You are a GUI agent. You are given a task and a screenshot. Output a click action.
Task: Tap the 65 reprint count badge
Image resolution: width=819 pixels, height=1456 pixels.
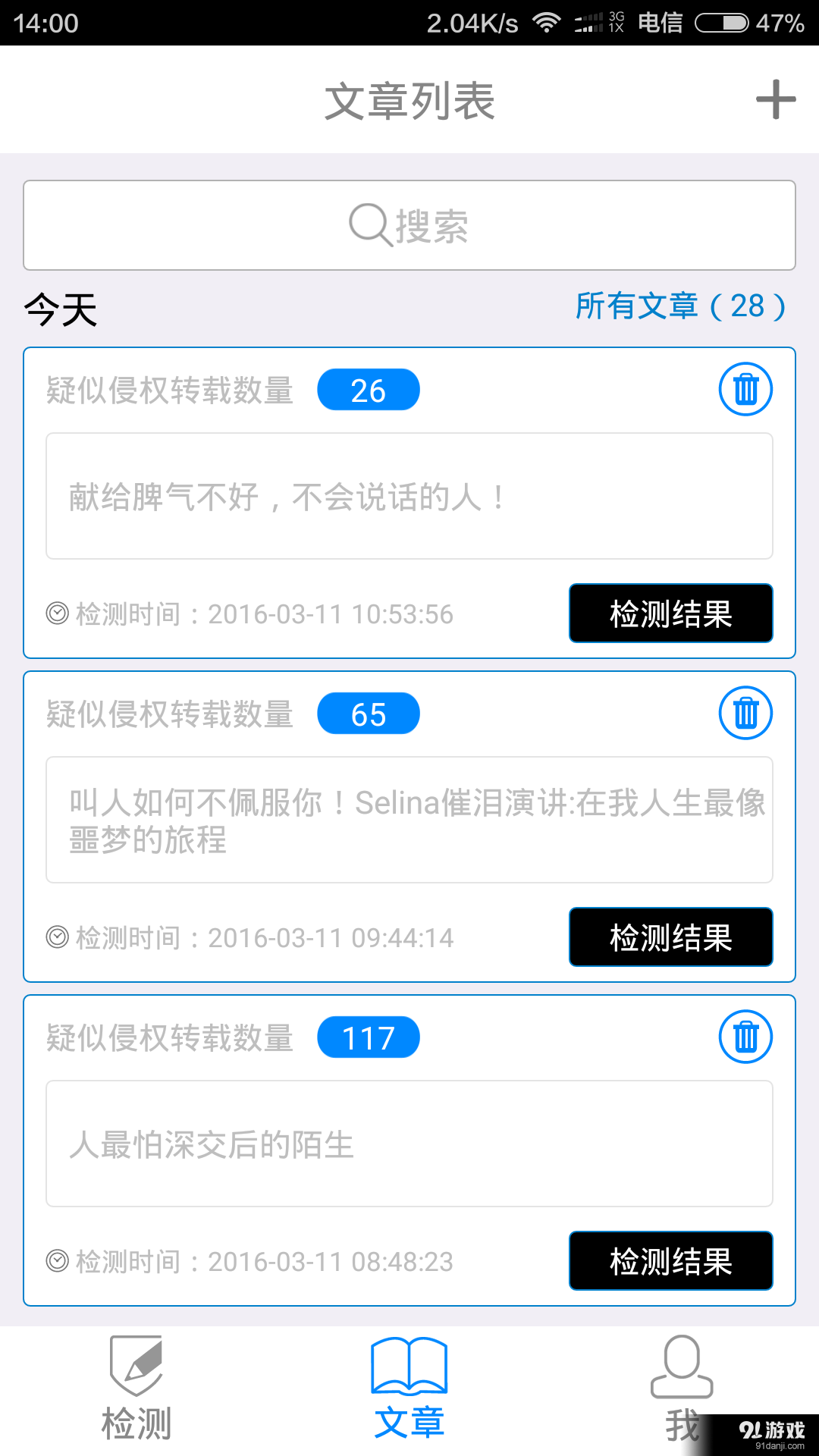(x=369, y=712)
